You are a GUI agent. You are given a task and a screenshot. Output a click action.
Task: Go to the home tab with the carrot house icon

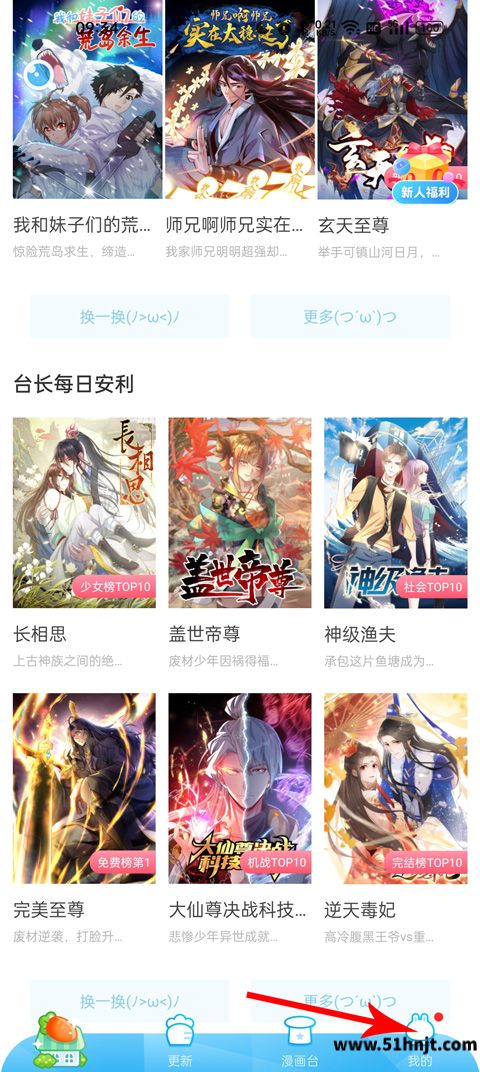(x=59, y=1041)
